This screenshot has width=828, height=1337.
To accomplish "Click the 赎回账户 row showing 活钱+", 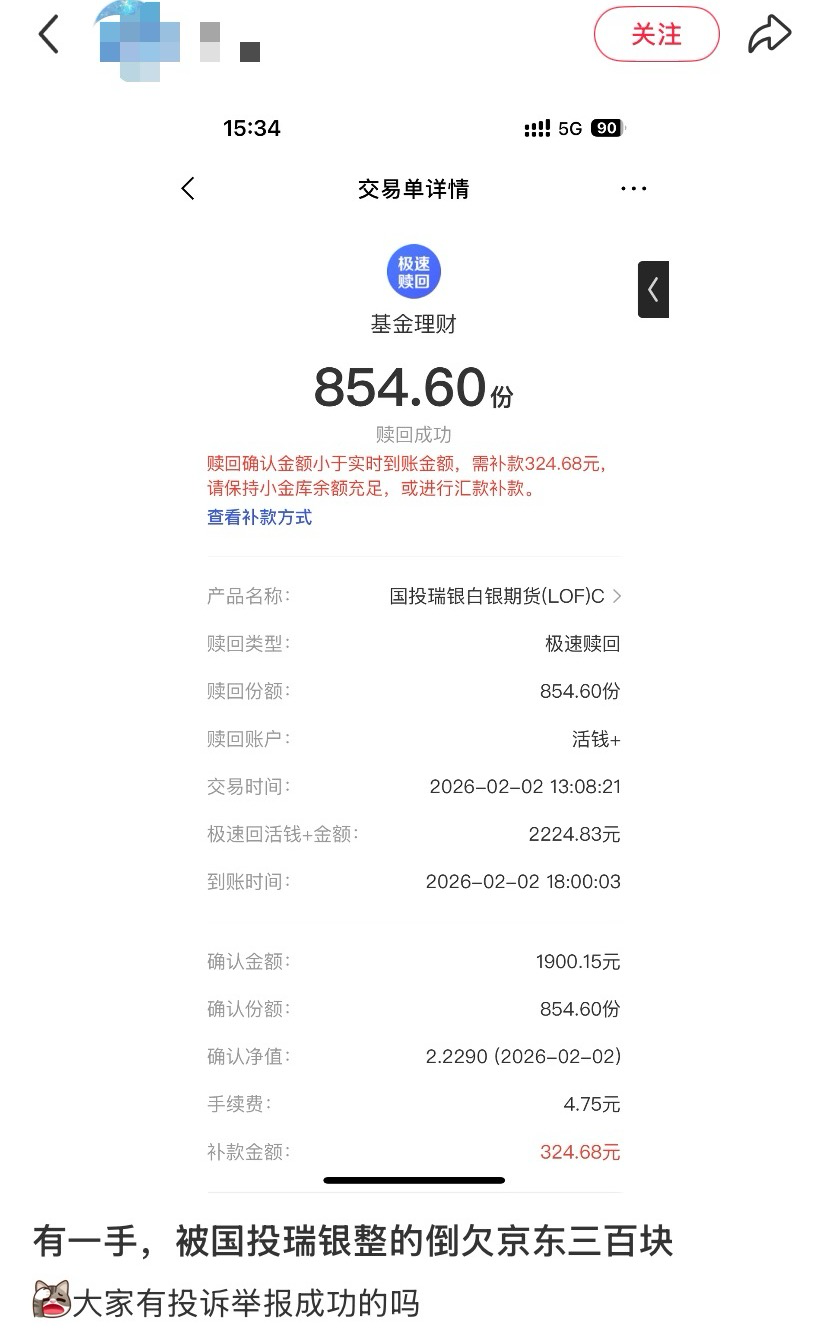I will (413, 738).
